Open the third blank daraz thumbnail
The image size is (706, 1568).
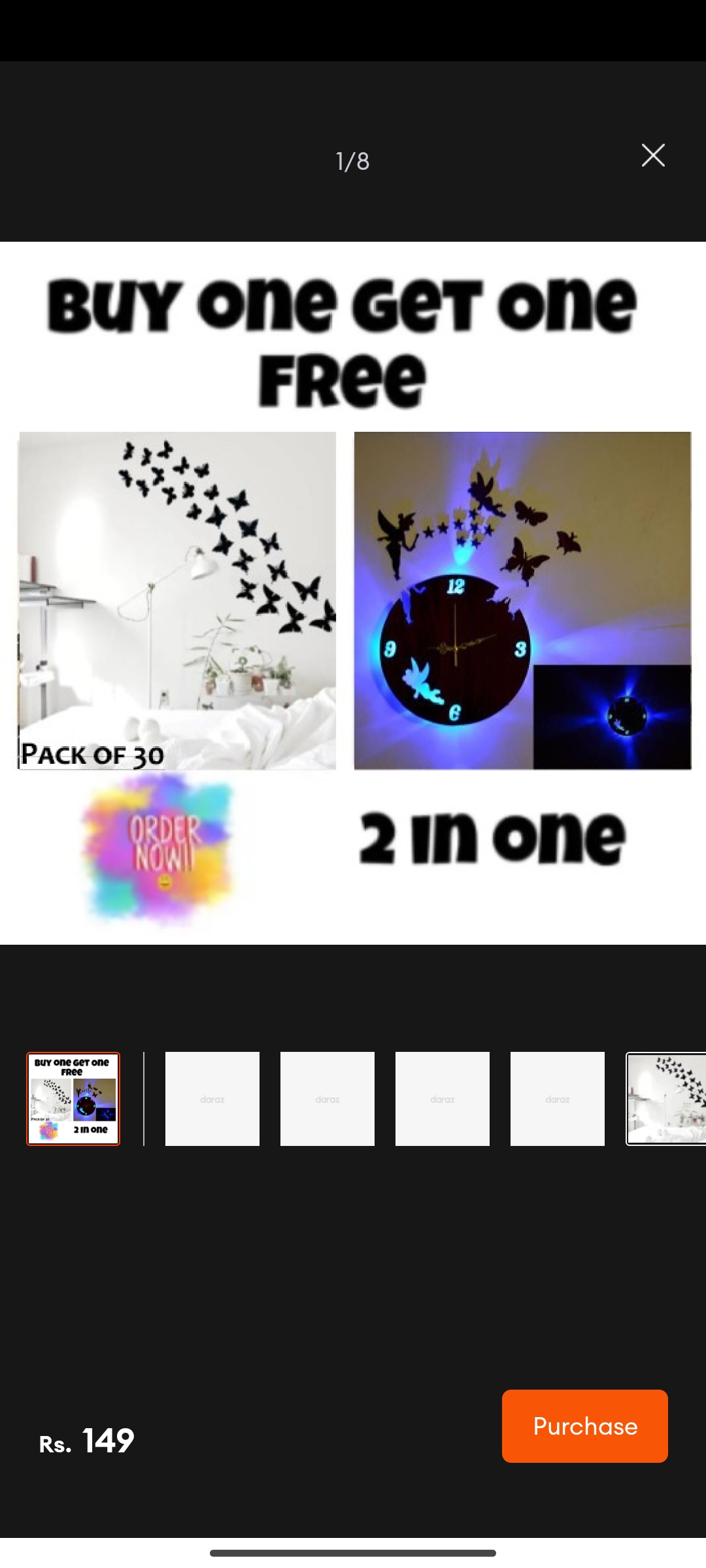443,1098
